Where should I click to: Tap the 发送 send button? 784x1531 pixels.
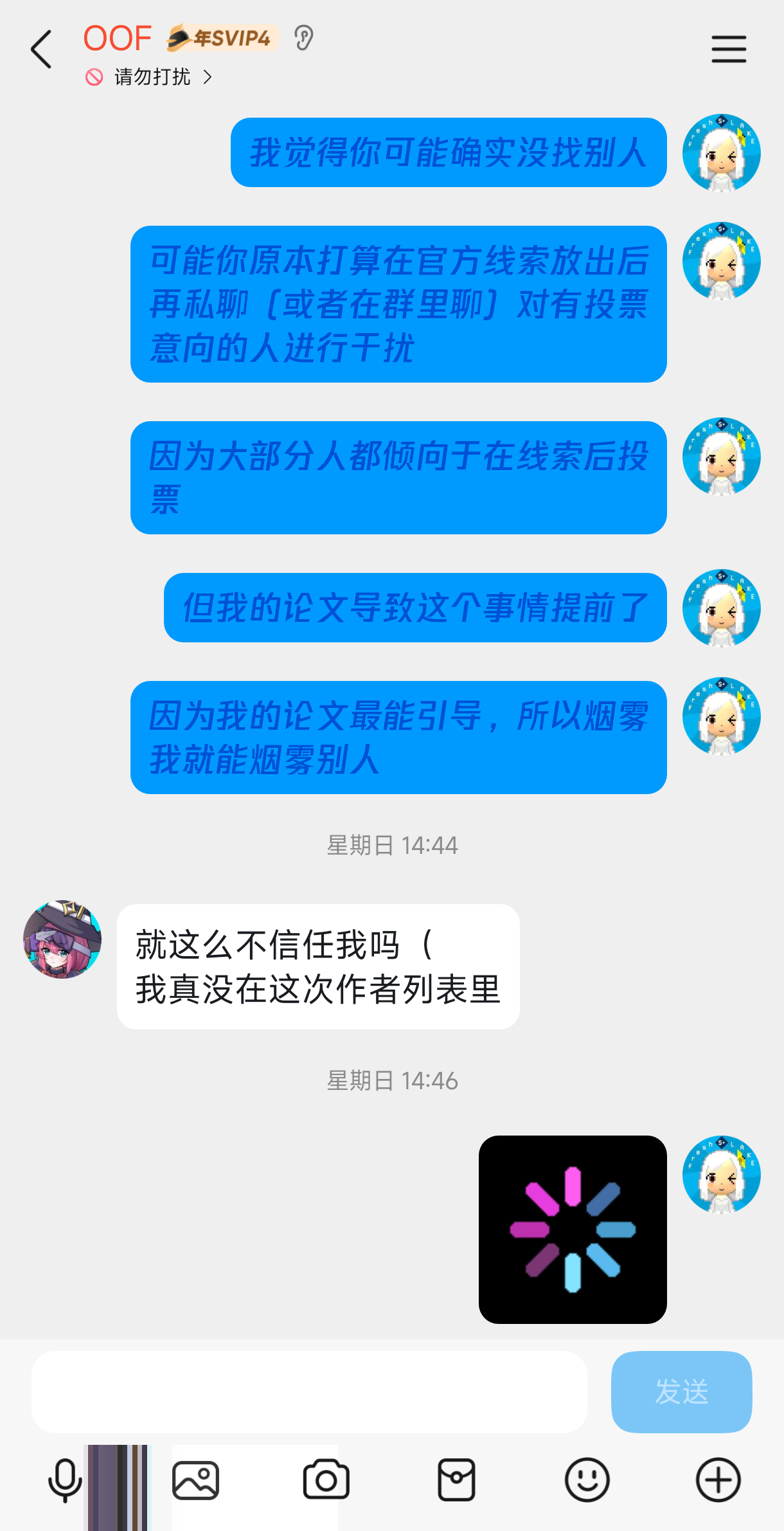coord(681,1391)
